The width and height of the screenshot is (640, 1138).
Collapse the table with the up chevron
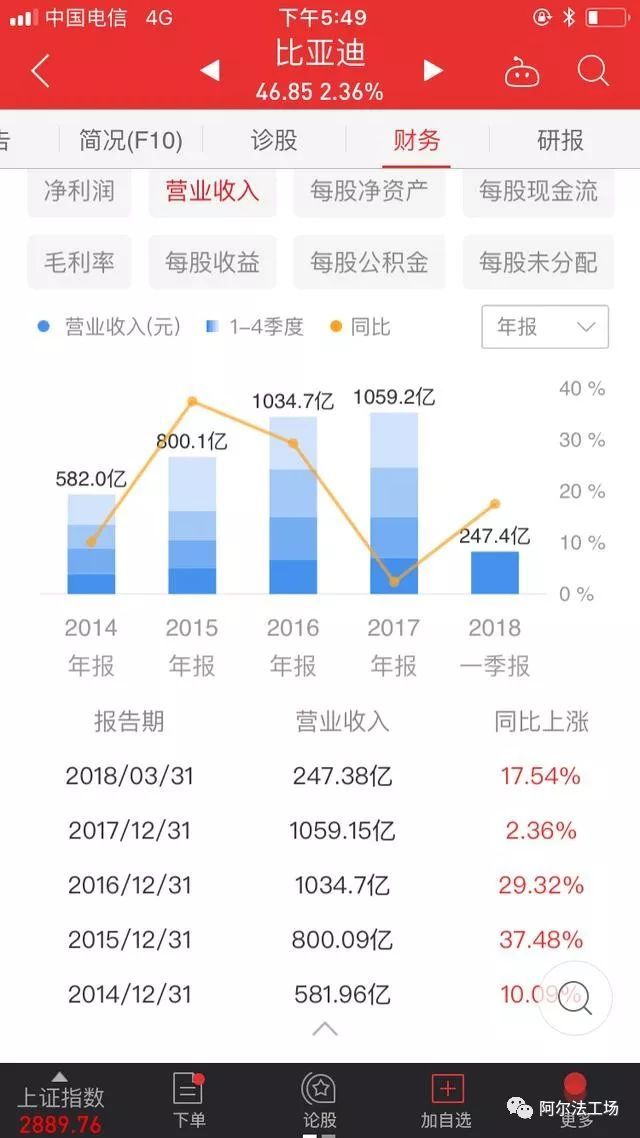(325, 1028)
